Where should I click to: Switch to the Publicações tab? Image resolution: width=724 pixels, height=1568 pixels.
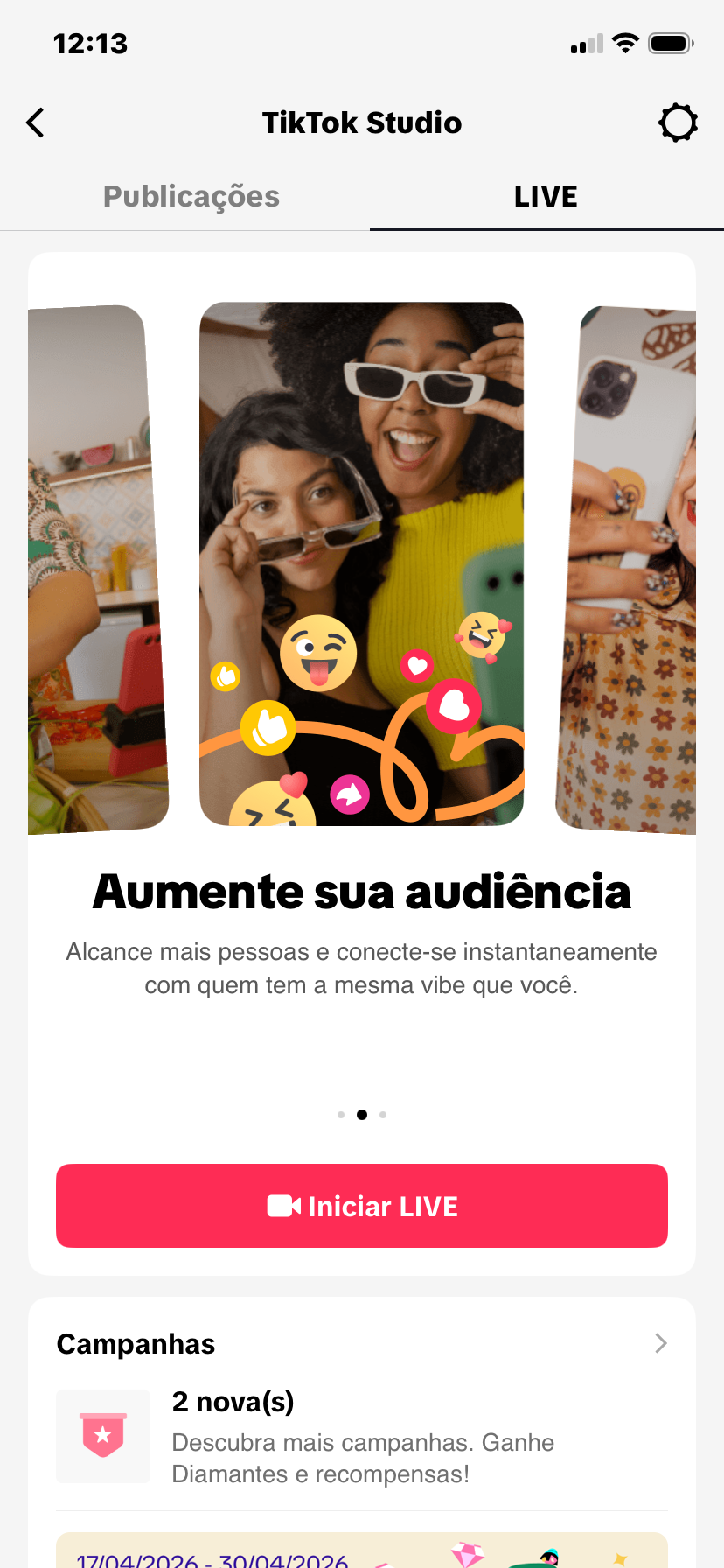click(191, 197)
